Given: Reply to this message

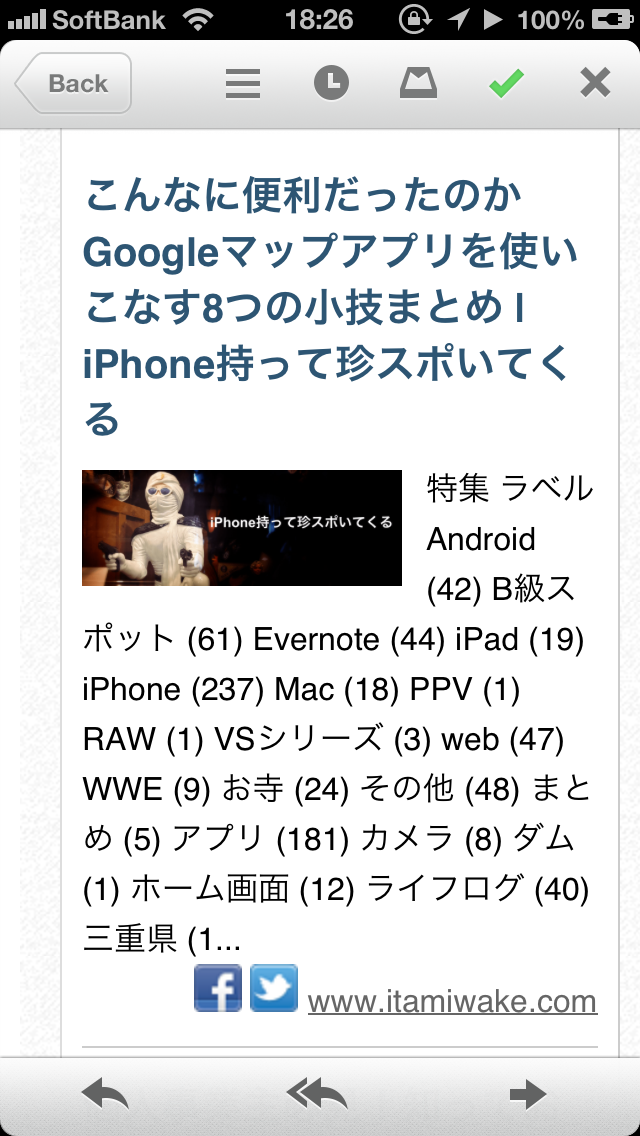Looking at the screenshot, I should pos(105,1095).
